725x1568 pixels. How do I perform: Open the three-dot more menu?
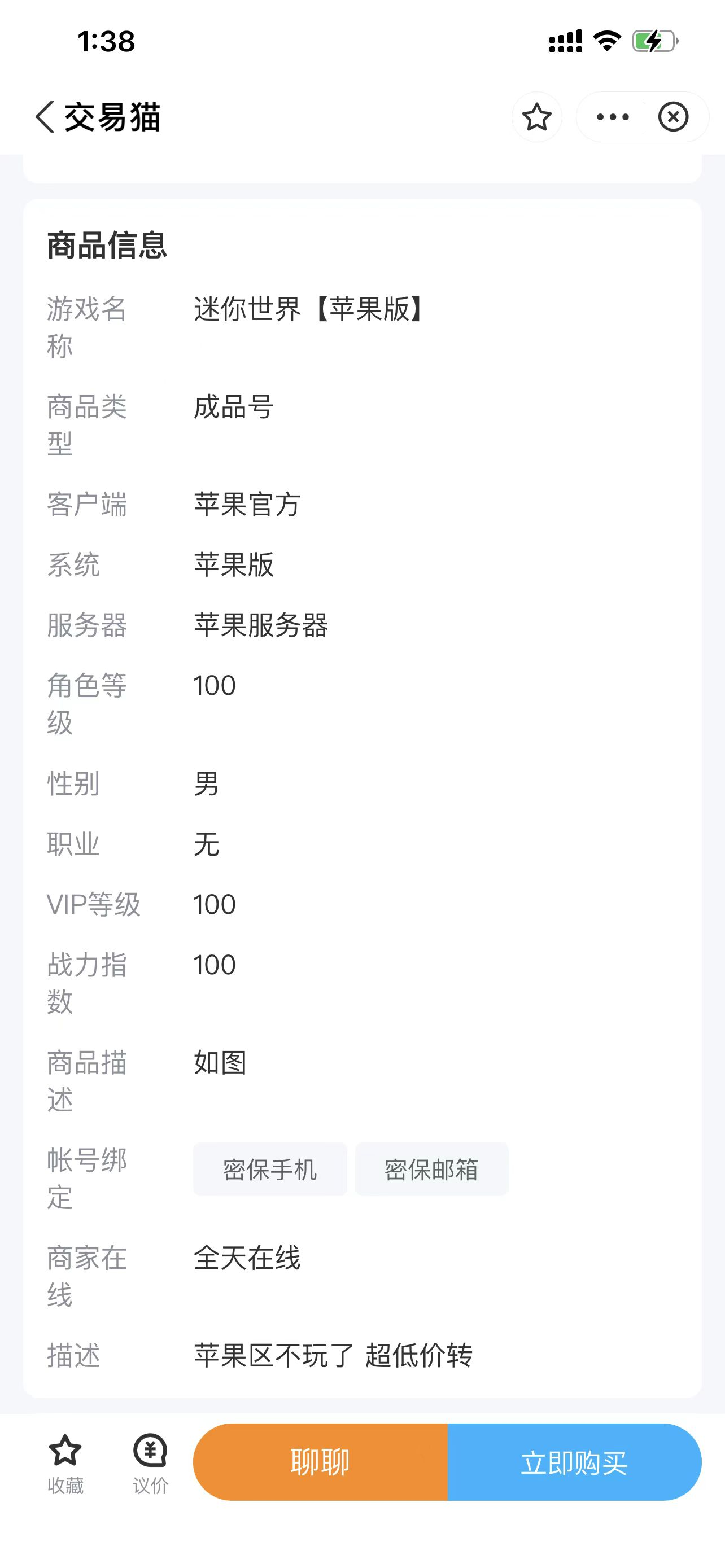coord(613,117)
